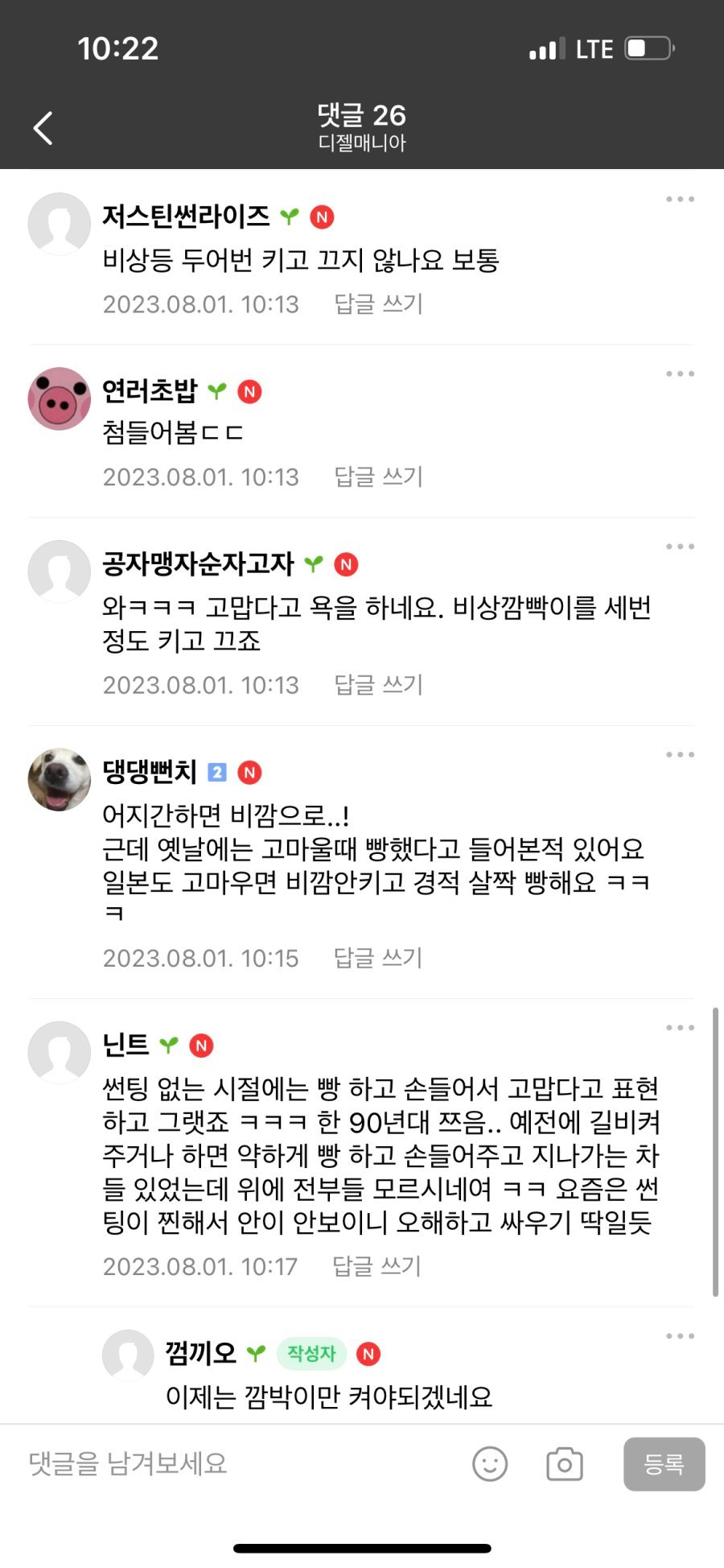Attach a photo with the camera icon
The height and width of the screenshot is (1568, 724).
click(564, 1464)
